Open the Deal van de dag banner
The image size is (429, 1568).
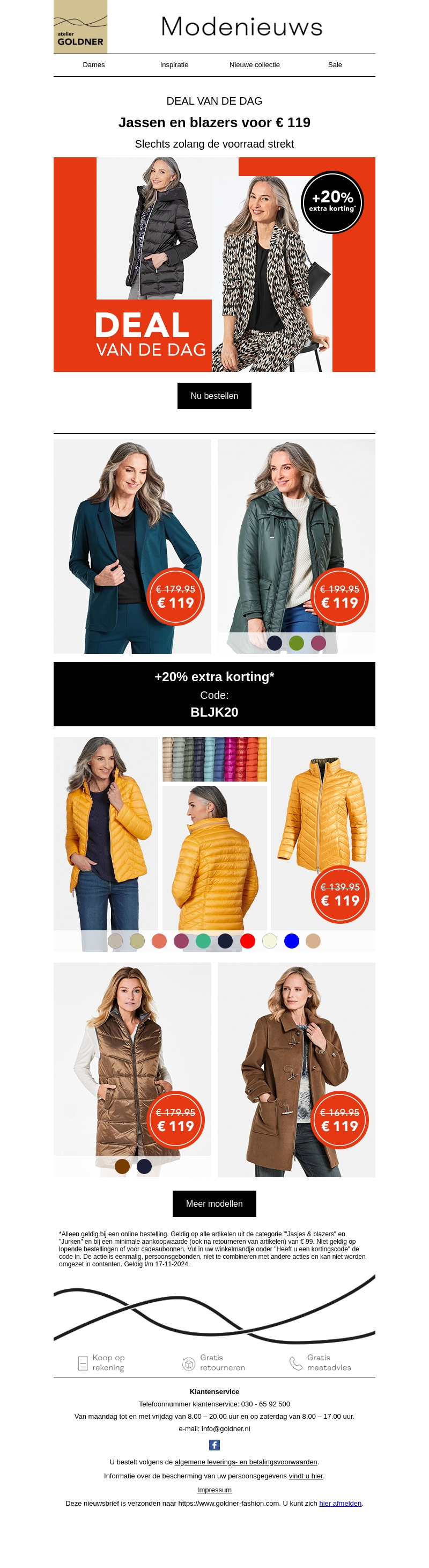click(x=214, y=264)
